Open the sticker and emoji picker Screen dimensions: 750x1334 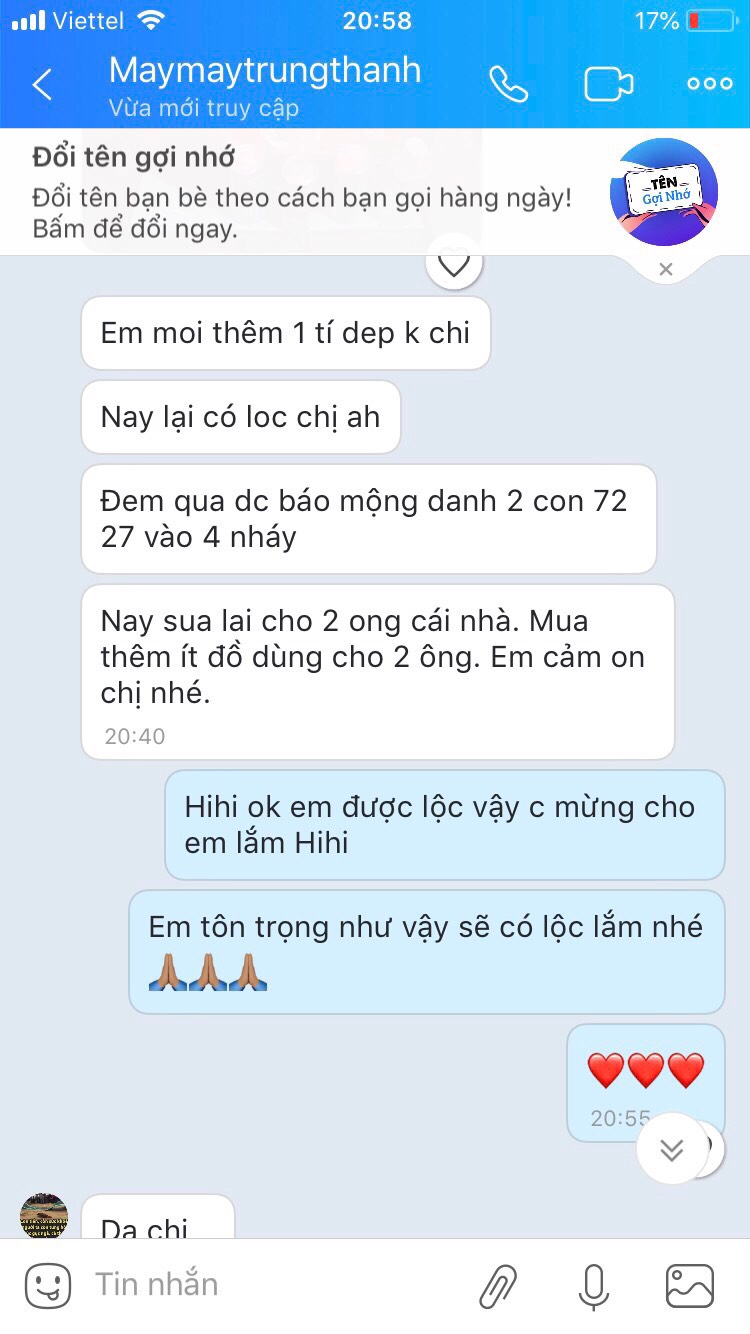click(x=48, y=1285)
